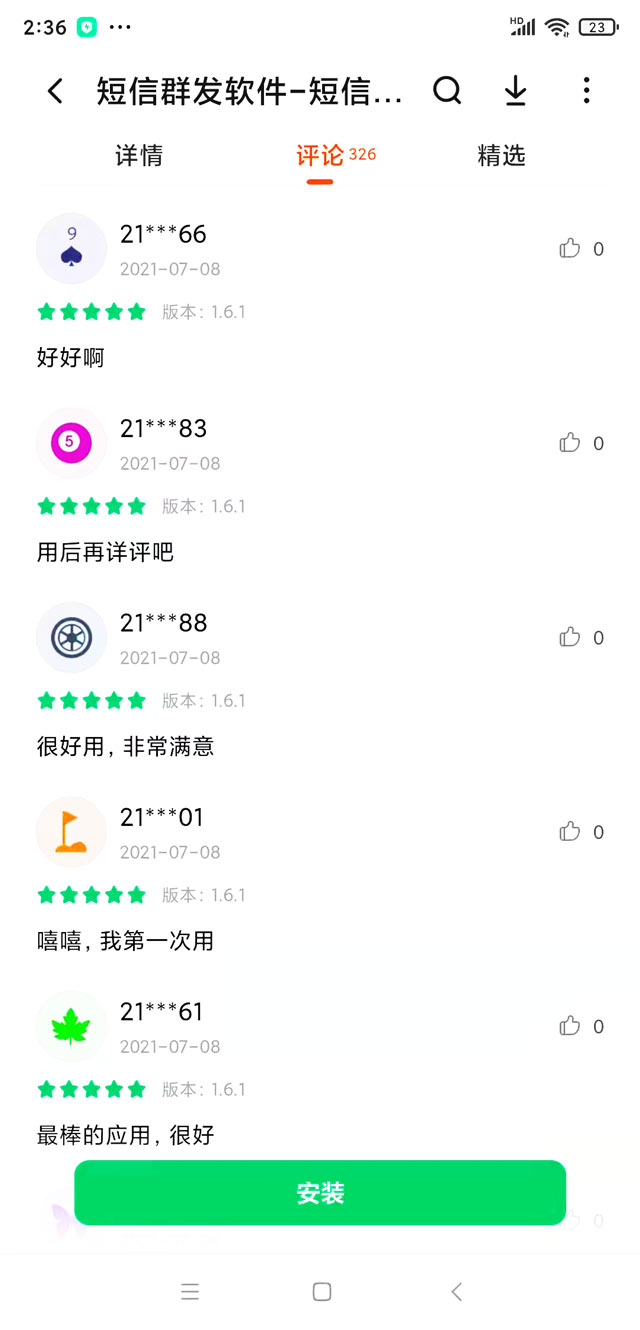
Task: Open the search magnifier icon
Action: [447, 91]
